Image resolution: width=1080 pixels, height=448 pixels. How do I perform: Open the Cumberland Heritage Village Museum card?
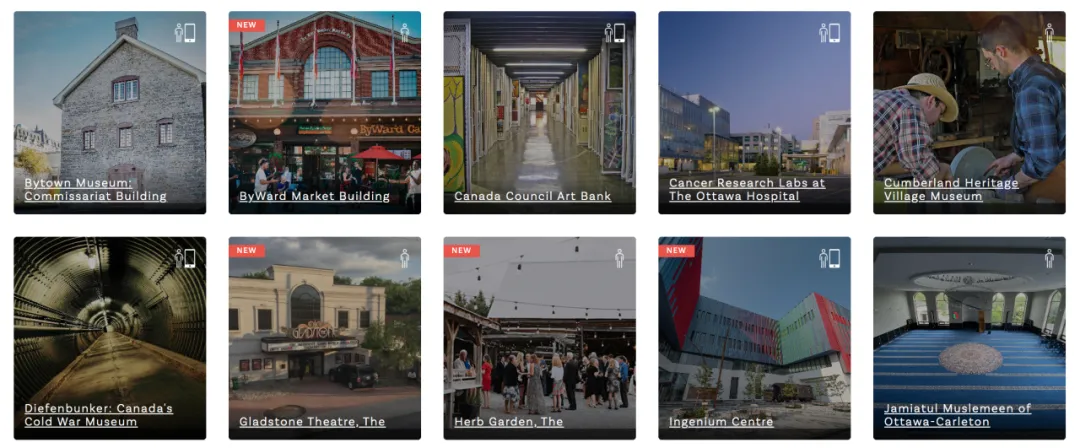click(969, 112)
